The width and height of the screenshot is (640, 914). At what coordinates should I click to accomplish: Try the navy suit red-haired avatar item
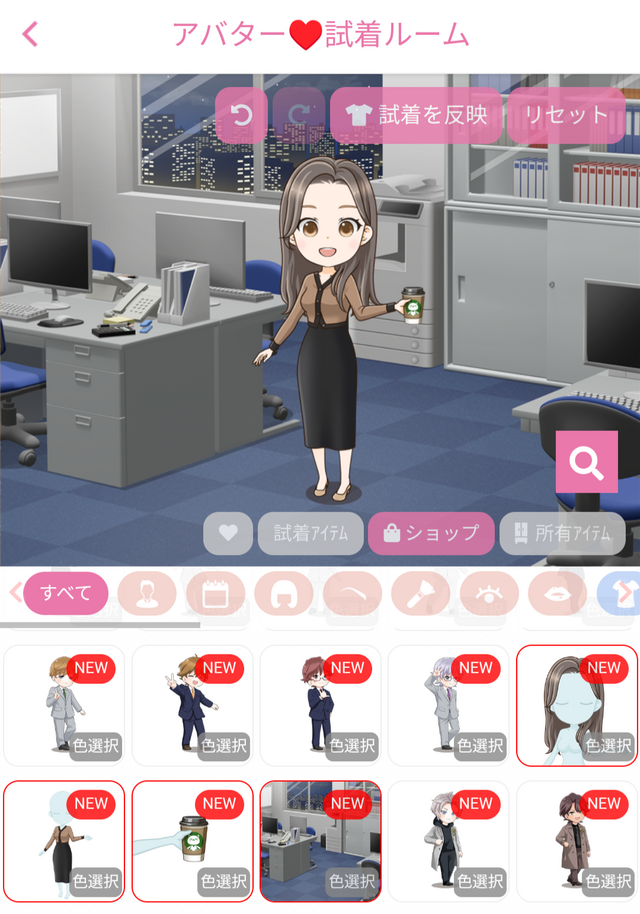[320, 705]
